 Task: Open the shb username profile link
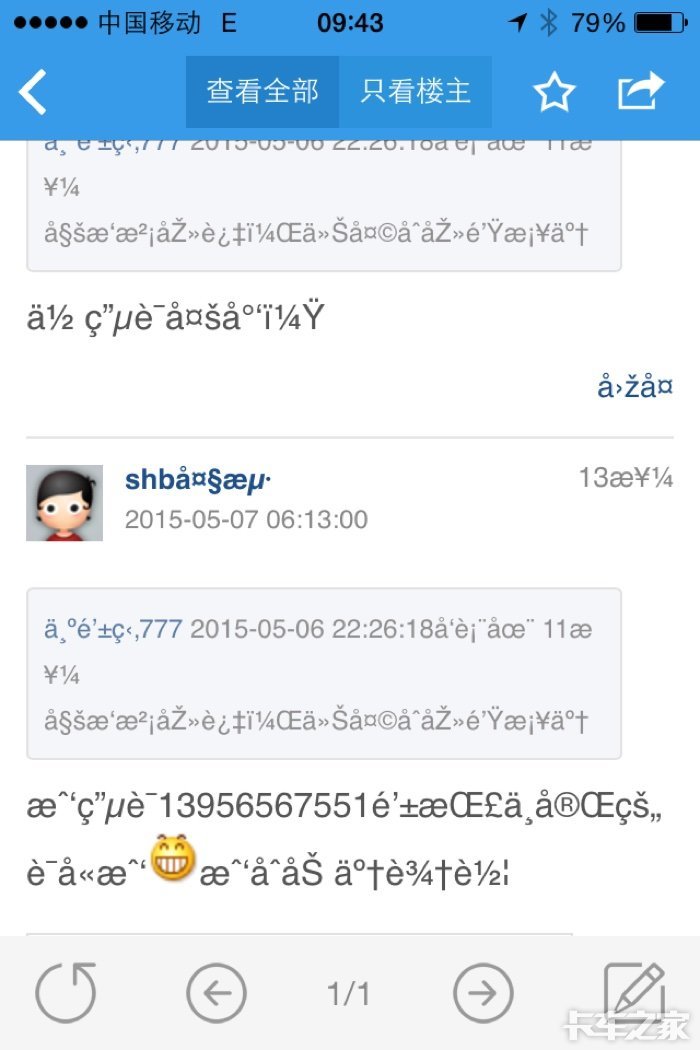(x=198, y=480)
